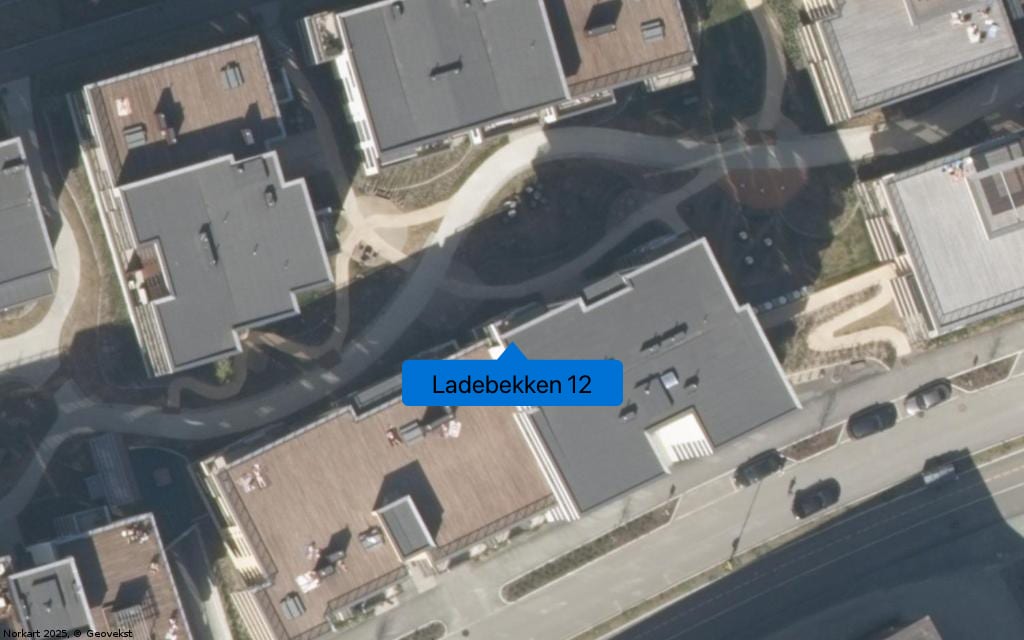
Task: Tap the Ladebekken 12 address marker
Action: [x=512, y=383]
